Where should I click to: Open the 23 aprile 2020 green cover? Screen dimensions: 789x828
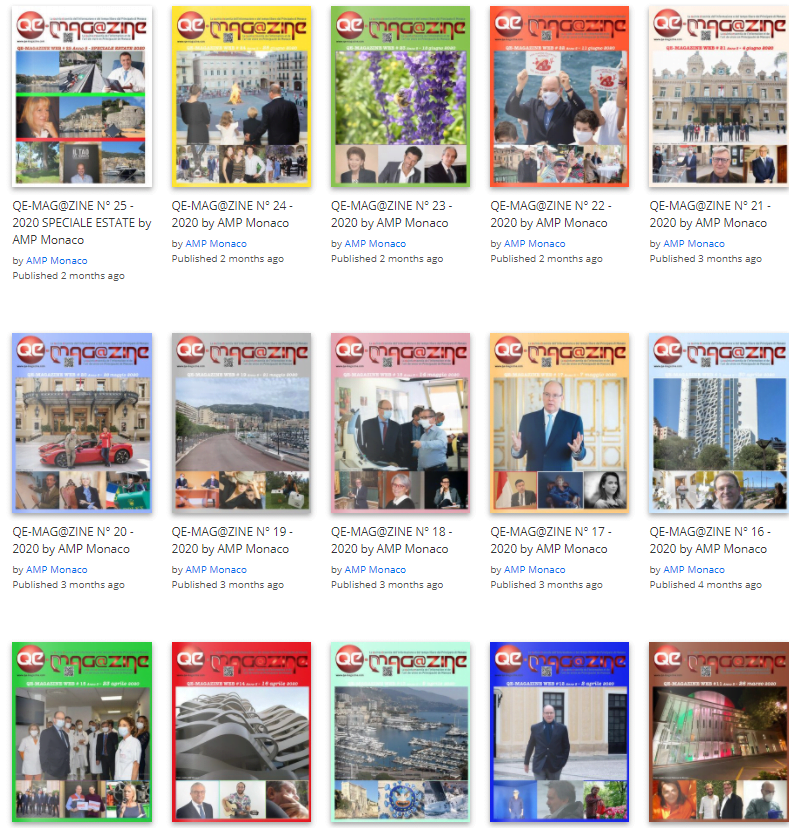pos(82,732)
